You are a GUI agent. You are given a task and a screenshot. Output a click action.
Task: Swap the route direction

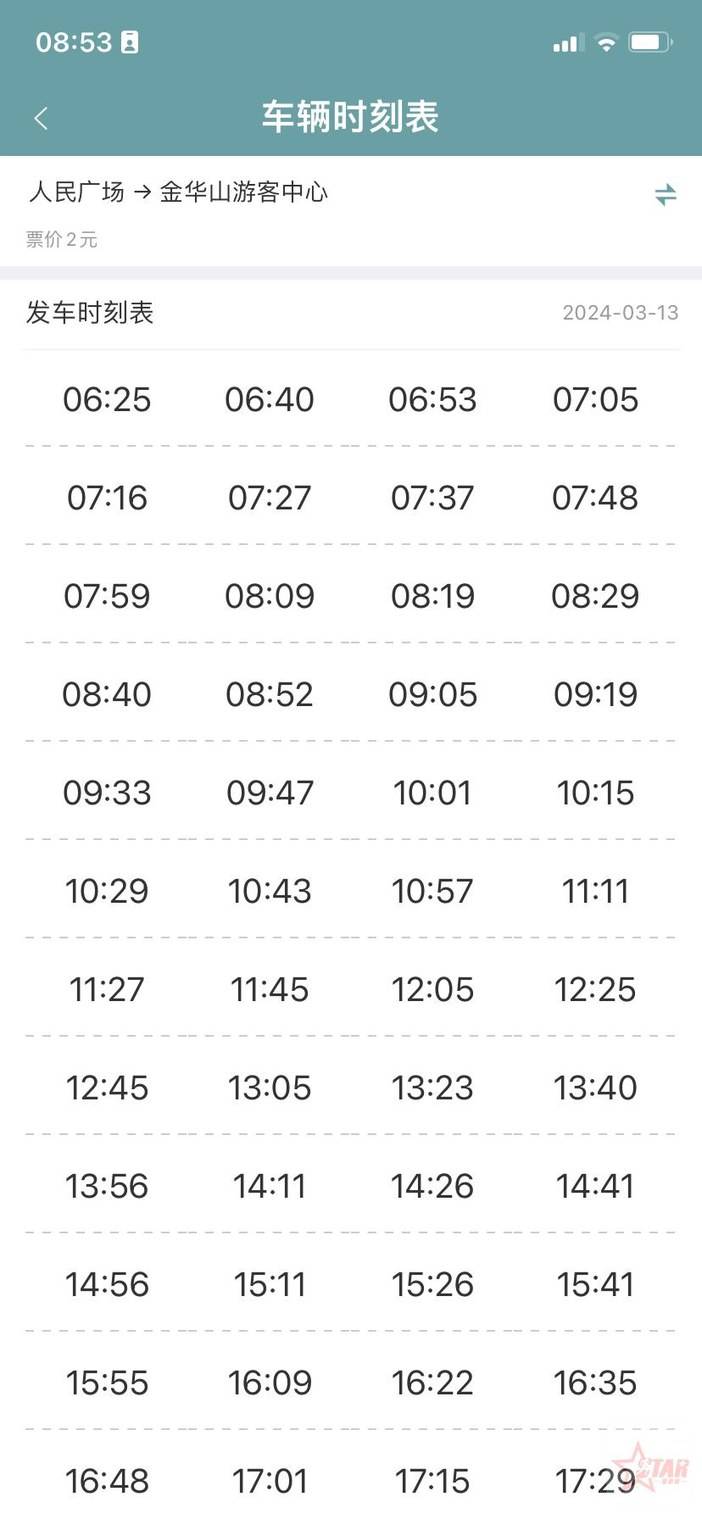pos(665,195)
